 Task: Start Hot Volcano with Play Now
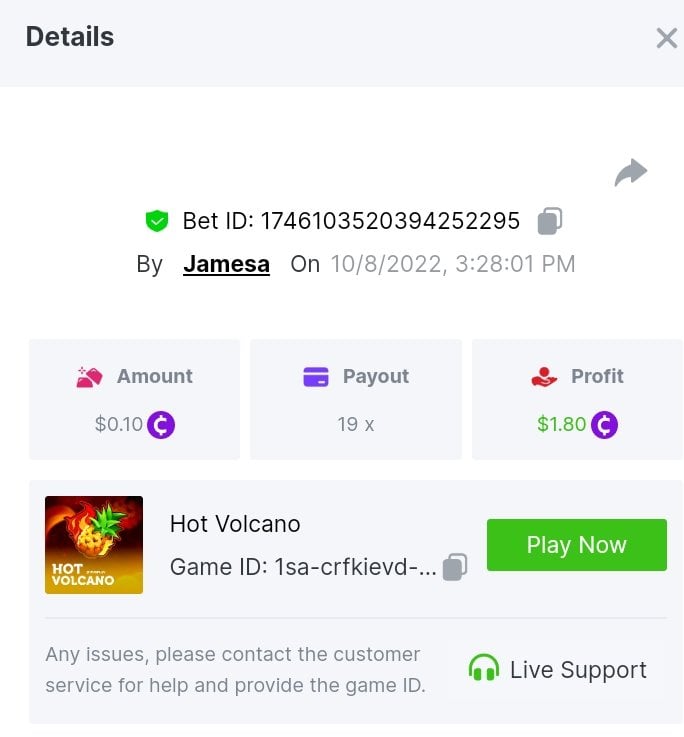(x=576, y=545)
